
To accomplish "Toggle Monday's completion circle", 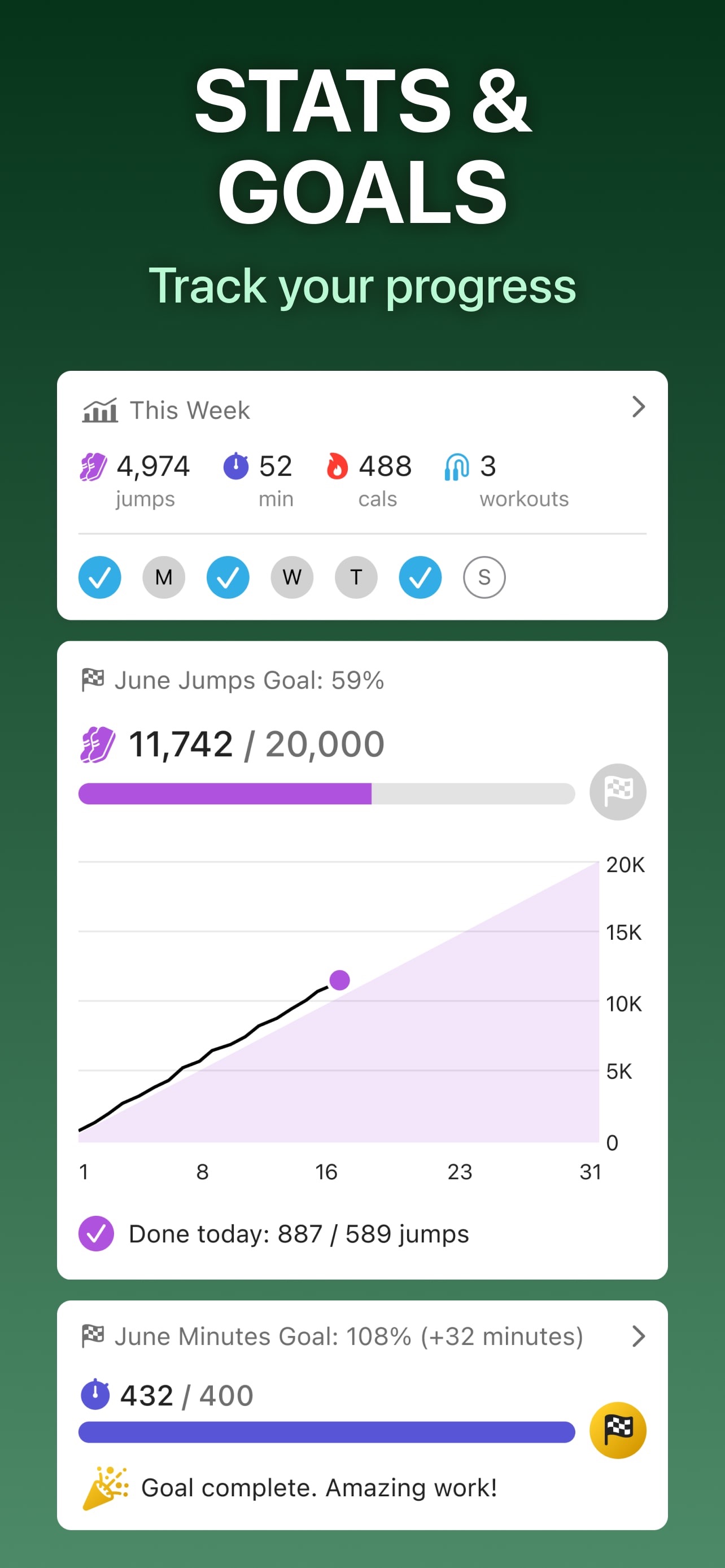I will coord(163,577).
